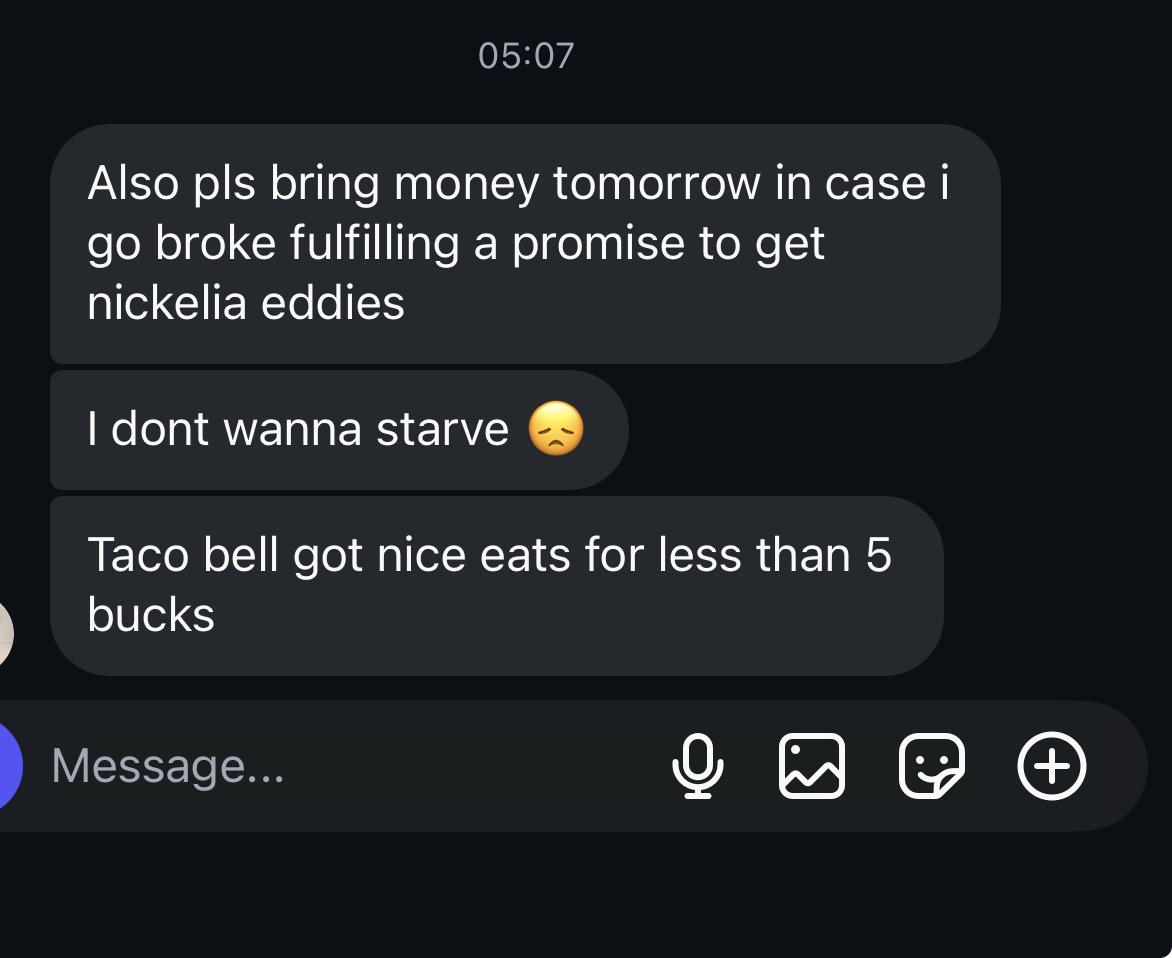This screenshot has width=1172, height=958.
Task: Open the sender's profile picture
Action: point(5,634)
